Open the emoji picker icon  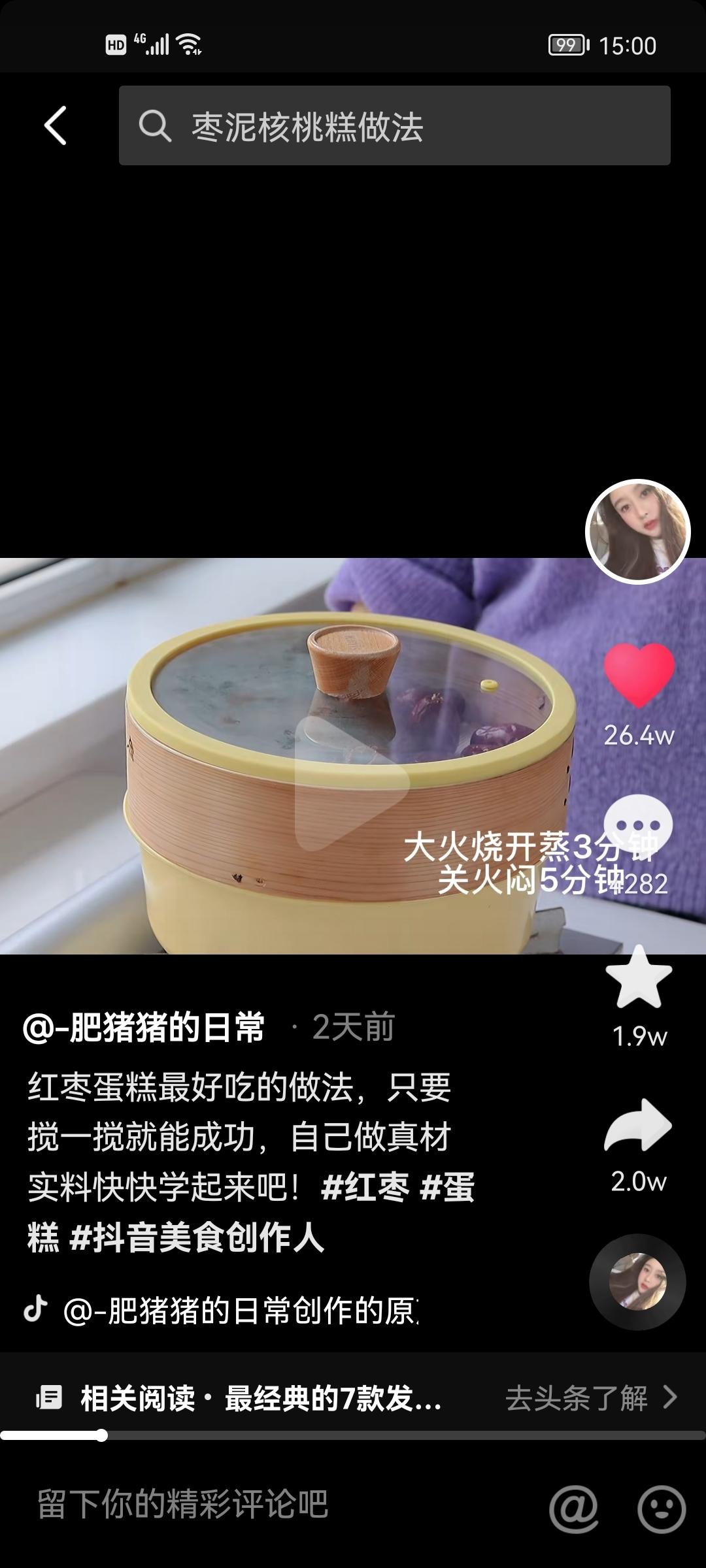(662, 1508)
